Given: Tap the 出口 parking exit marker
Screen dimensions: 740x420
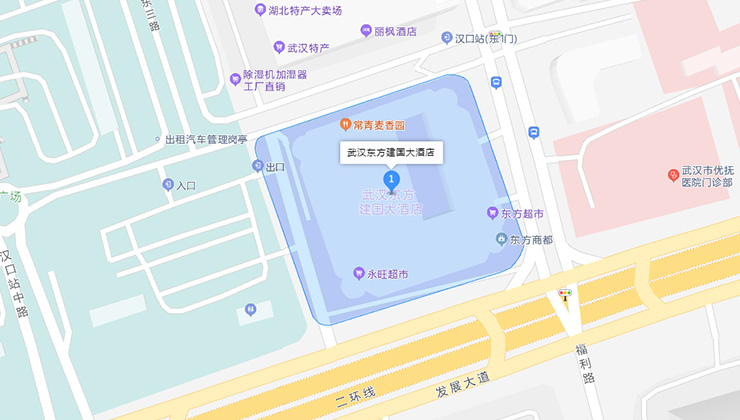Looking at the screenshot, I should tap(257, 166).
